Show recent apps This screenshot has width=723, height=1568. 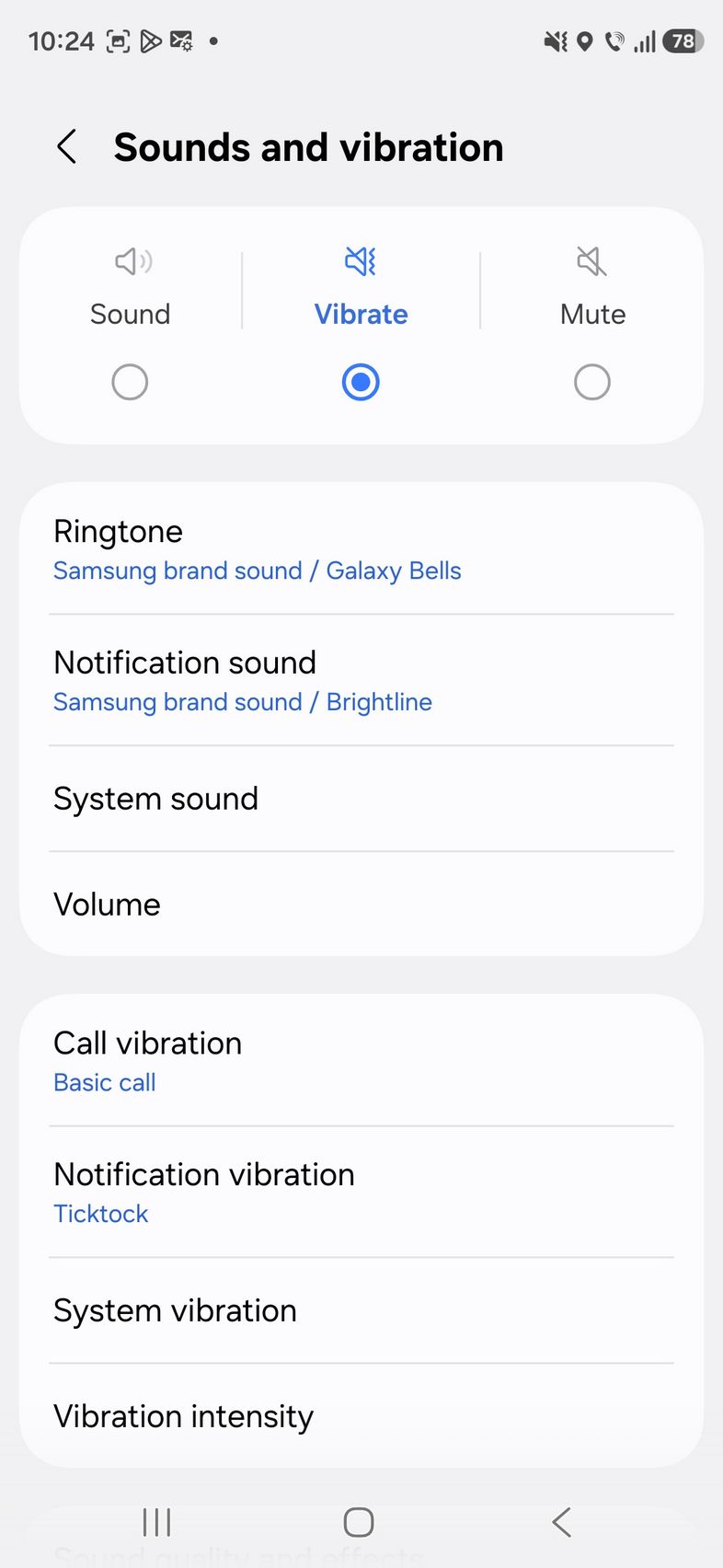(x=157, y=1522)
